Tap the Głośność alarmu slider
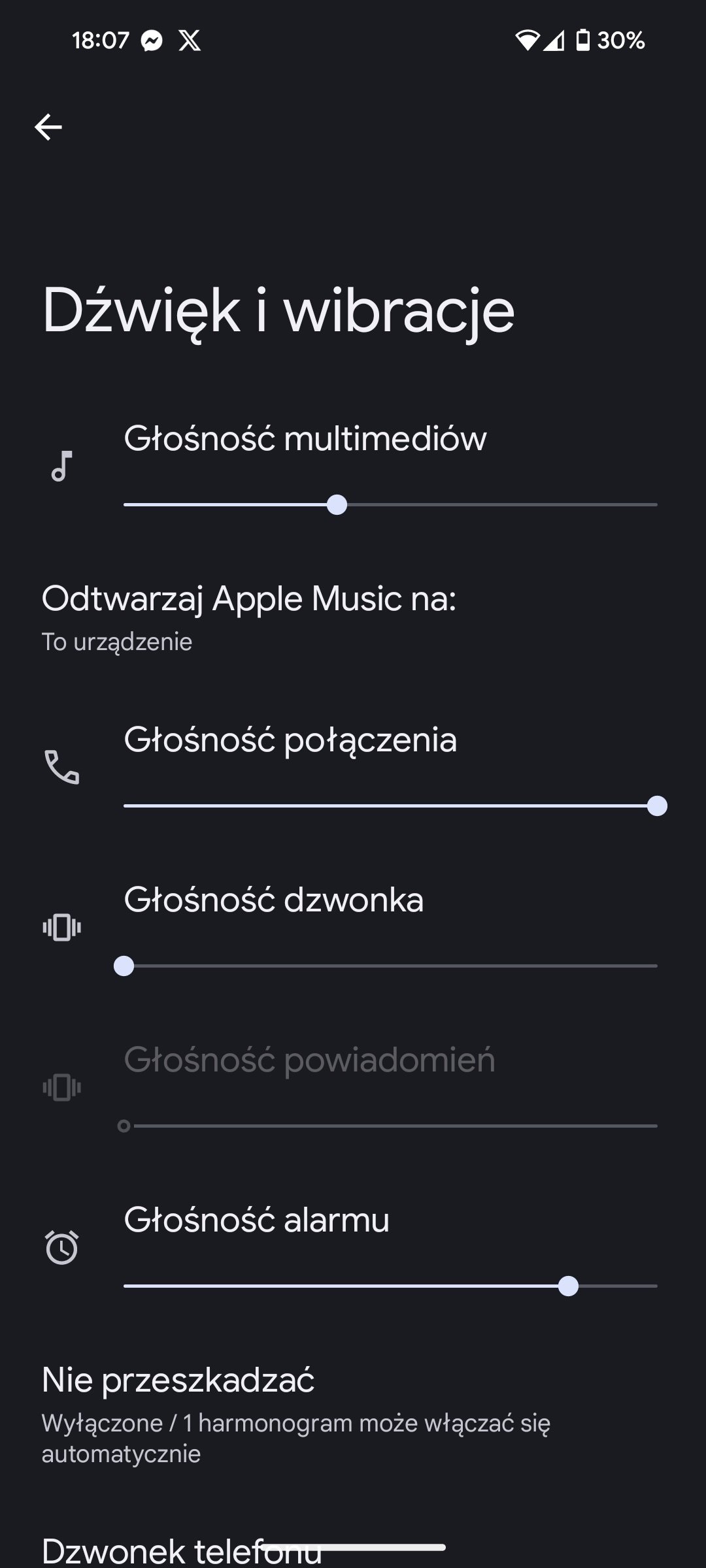Viewport: 706px width, 1568px height. [390, 1286]
